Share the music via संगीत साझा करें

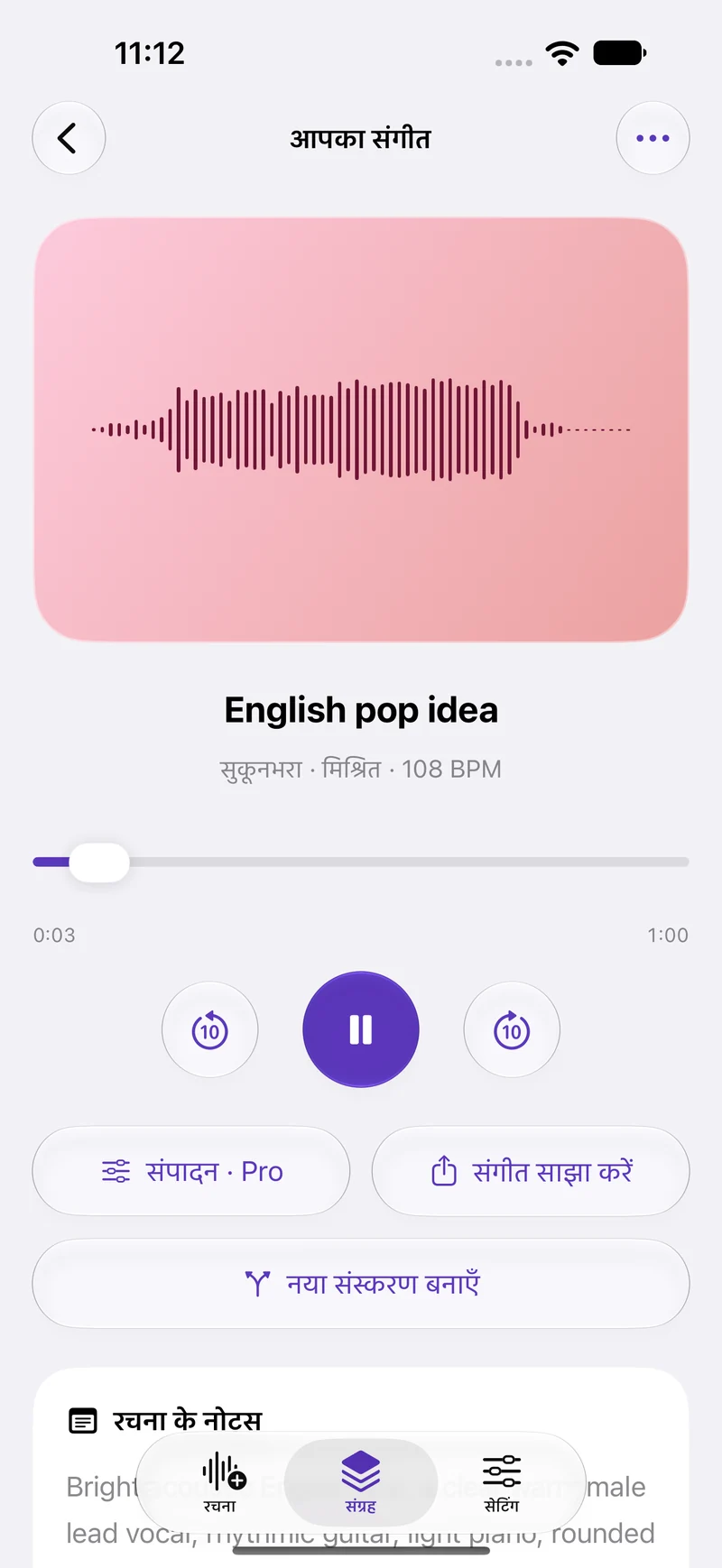(531, 1171)
